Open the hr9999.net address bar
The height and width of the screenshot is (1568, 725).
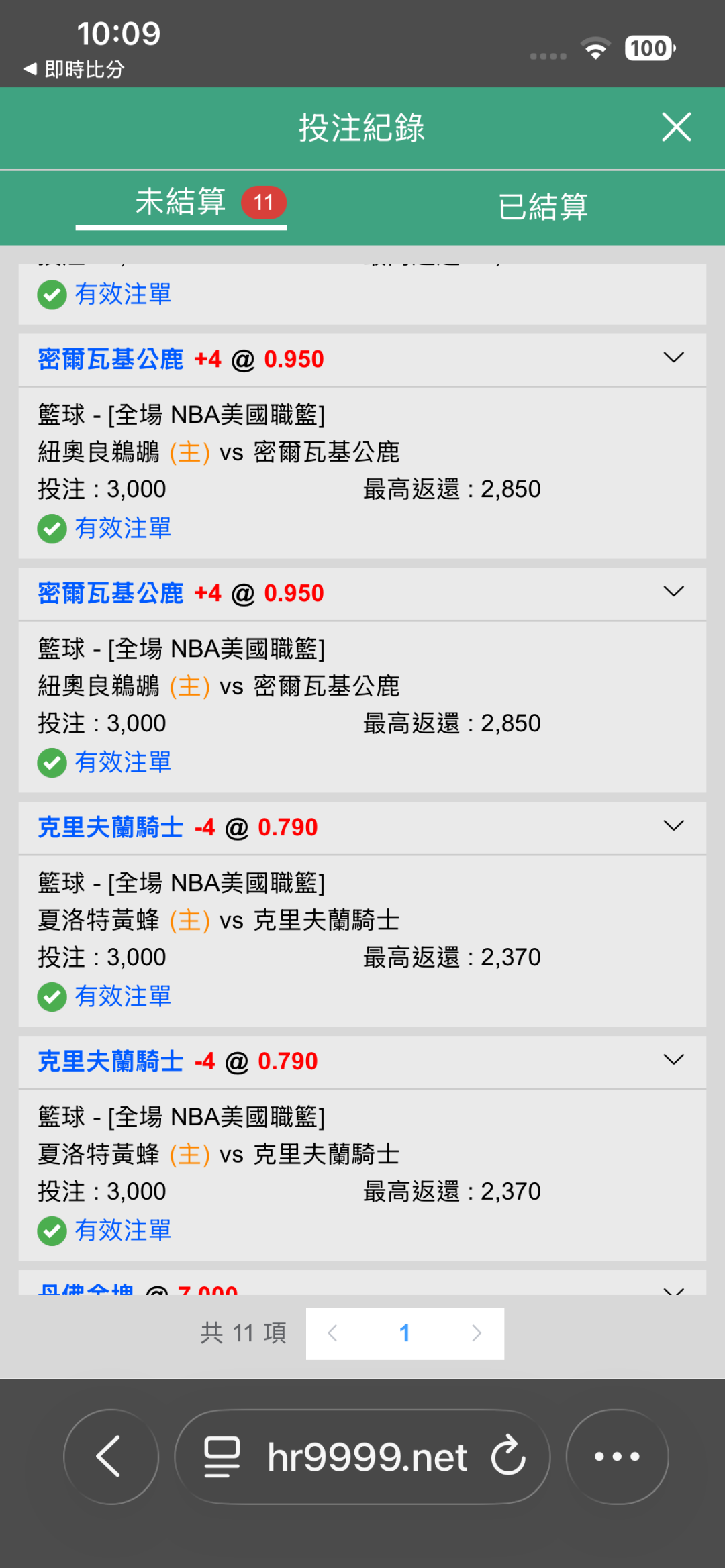click(x=356, y=1456)
